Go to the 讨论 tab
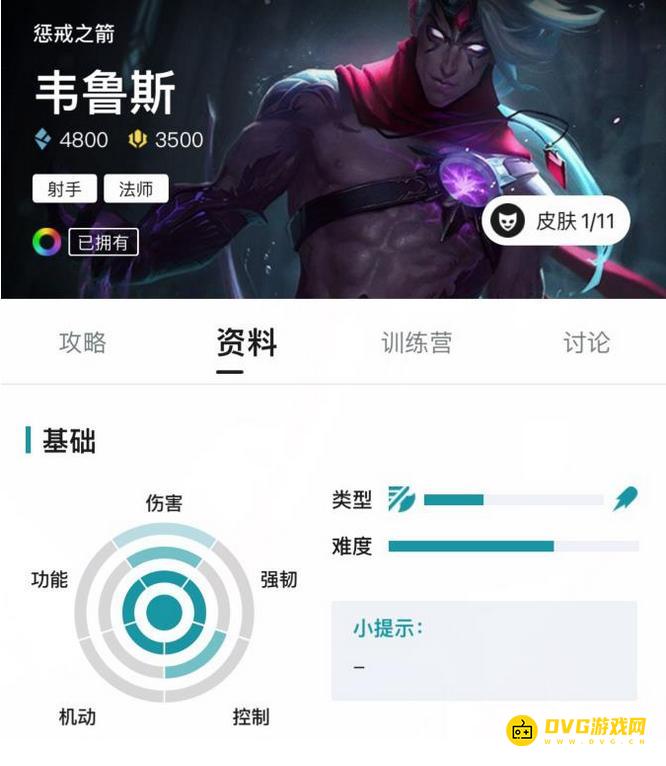This screenshot has width=666, height=766. 586,343
